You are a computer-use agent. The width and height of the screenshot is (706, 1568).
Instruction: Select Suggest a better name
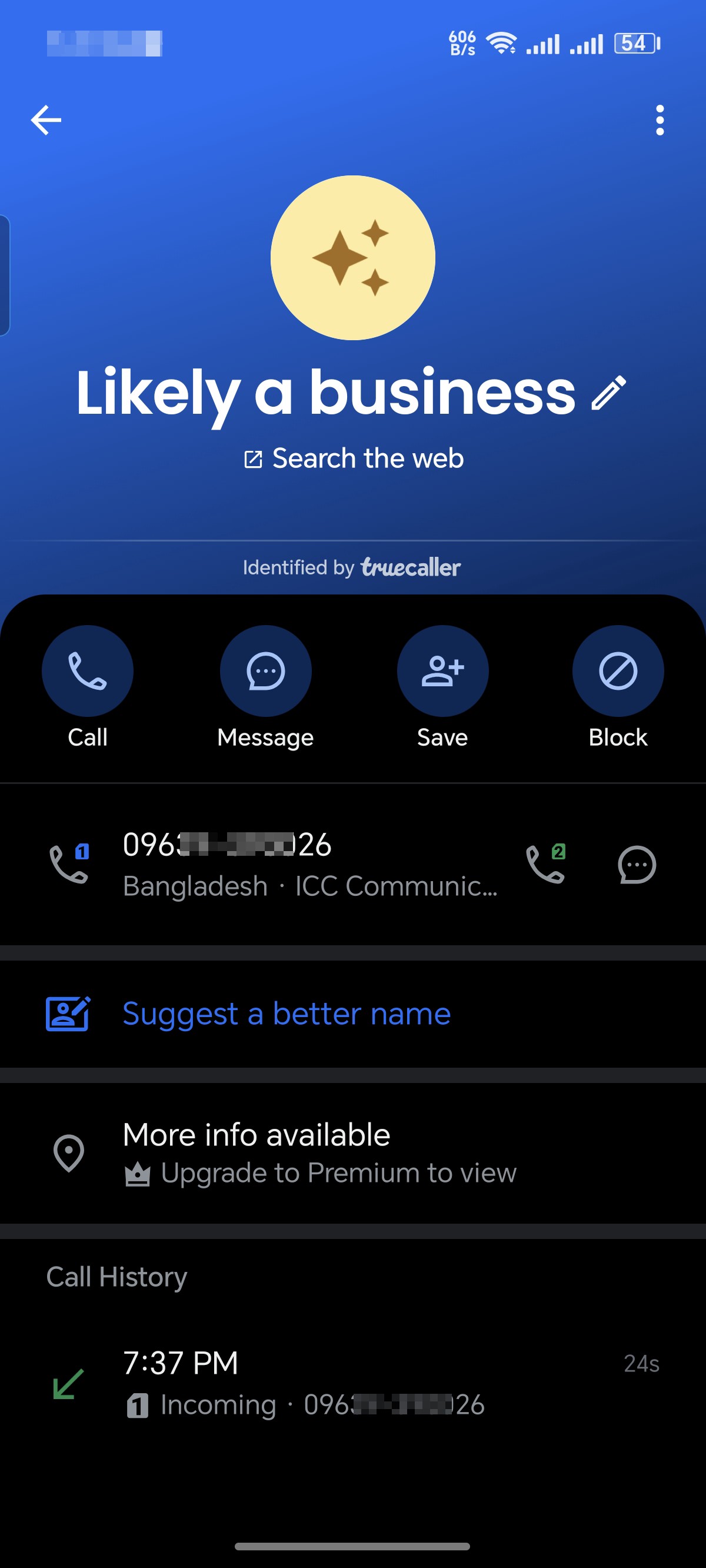coord(353,1014)
